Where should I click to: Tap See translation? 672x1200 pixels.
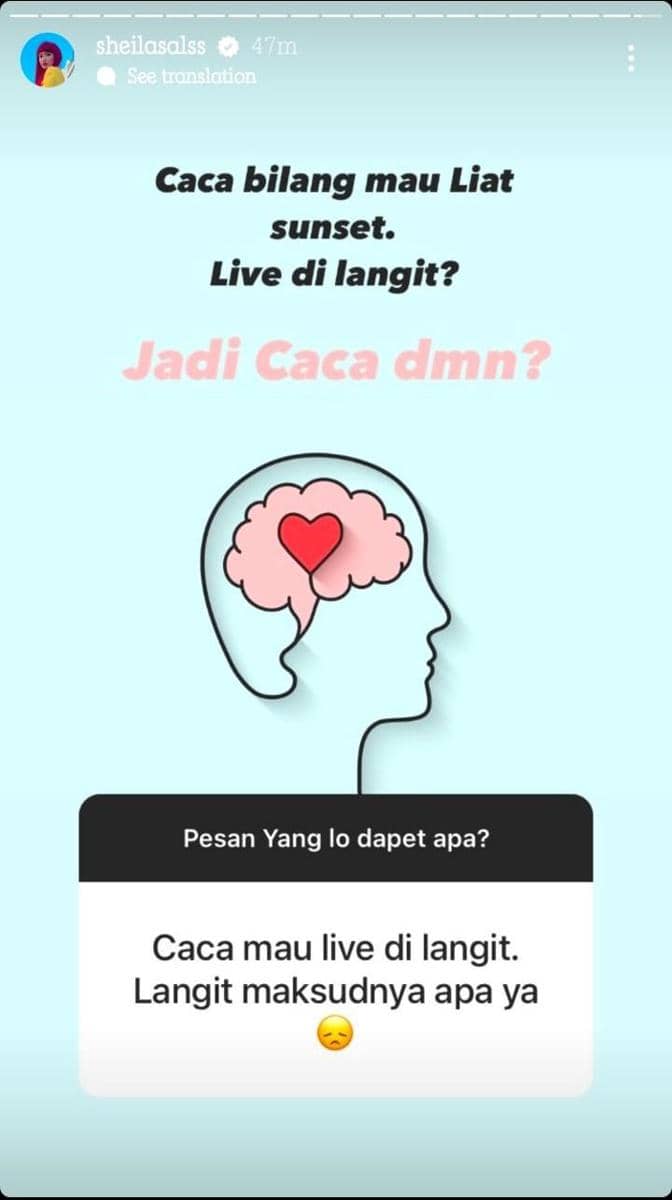tap(190, 76)
